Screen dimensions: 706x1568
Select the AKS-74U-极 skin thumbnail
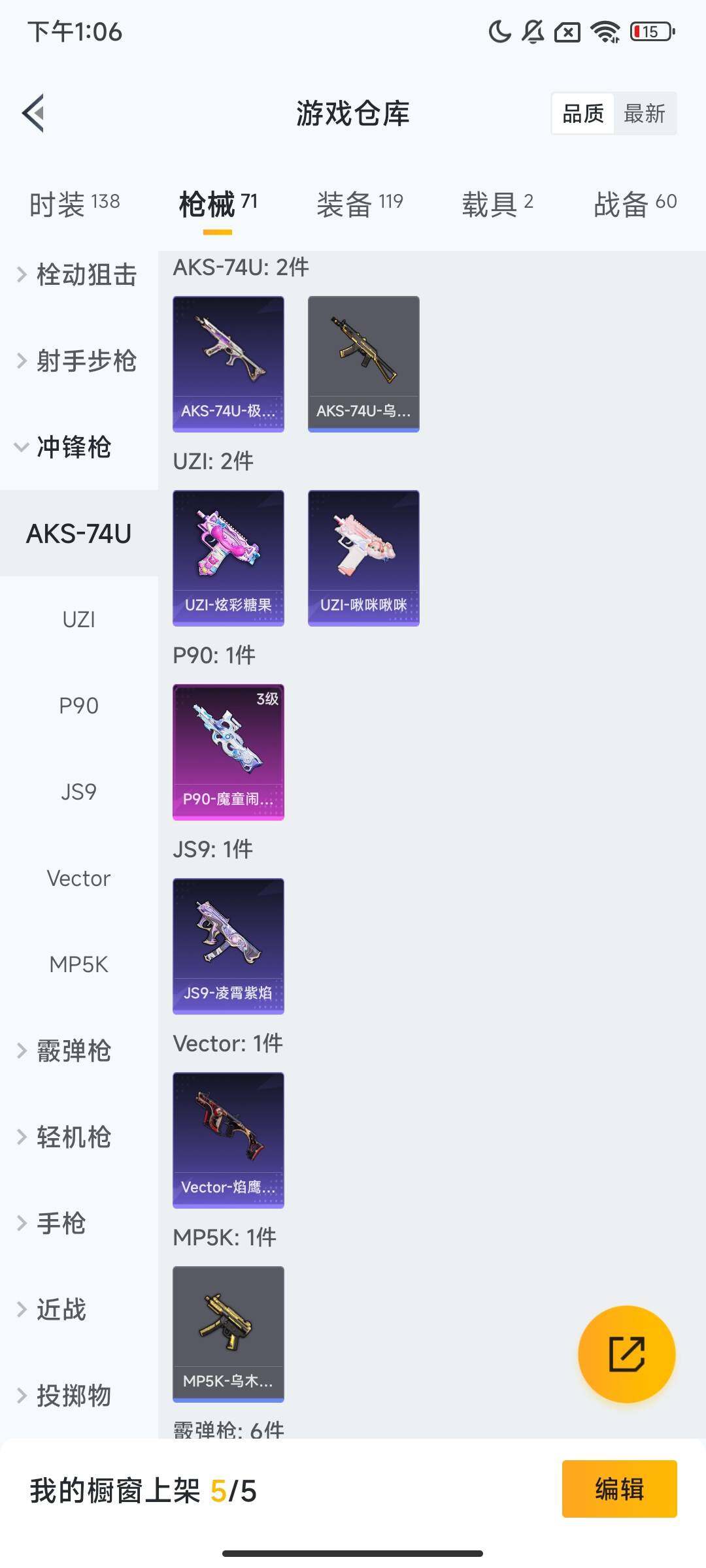coord(228,364)
